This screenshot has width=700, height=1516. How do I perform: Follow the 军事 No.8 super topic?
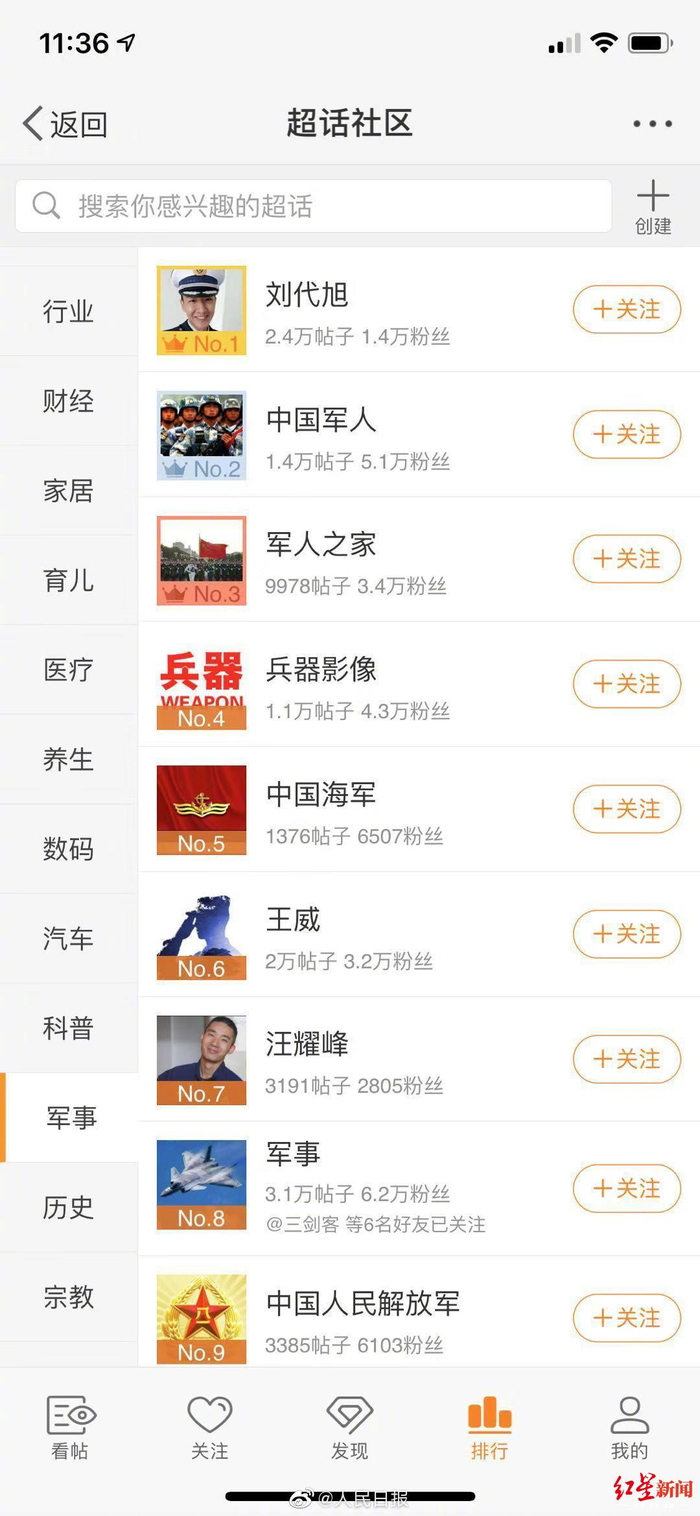(x=626, y=1188)
